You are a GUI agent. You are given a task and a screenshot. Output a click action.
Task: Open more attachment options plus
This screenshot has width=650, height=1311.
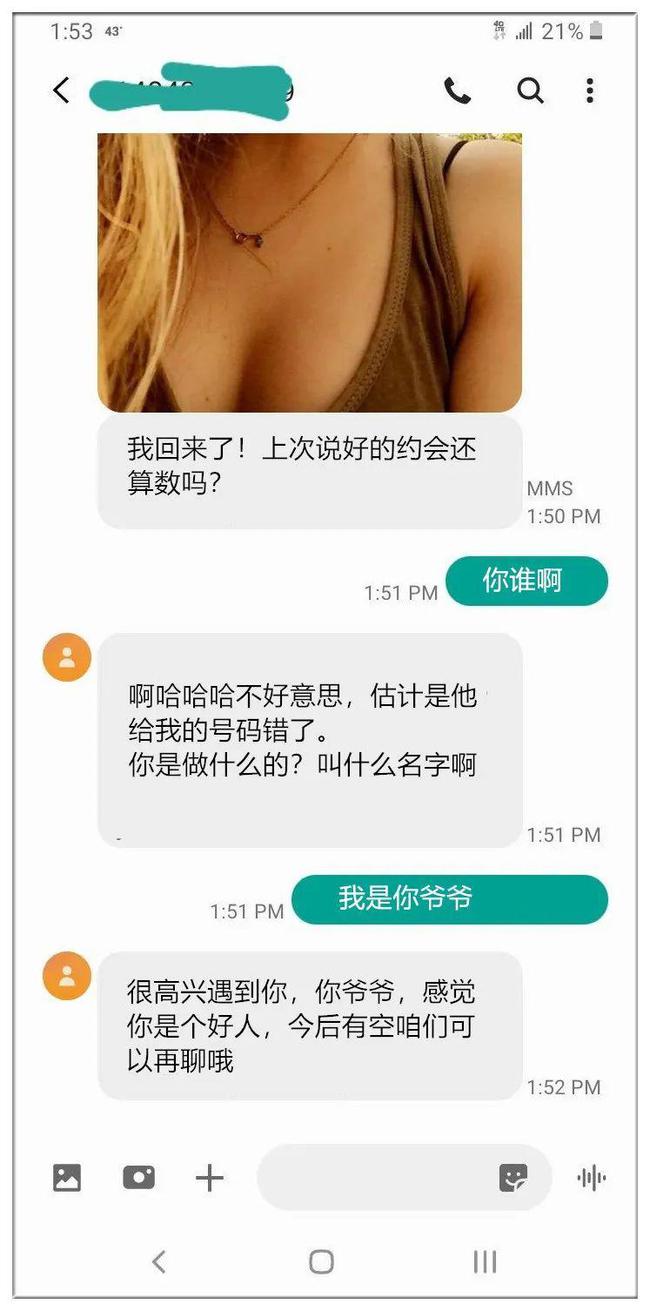pyautogui.click(x=209, y=1178)
